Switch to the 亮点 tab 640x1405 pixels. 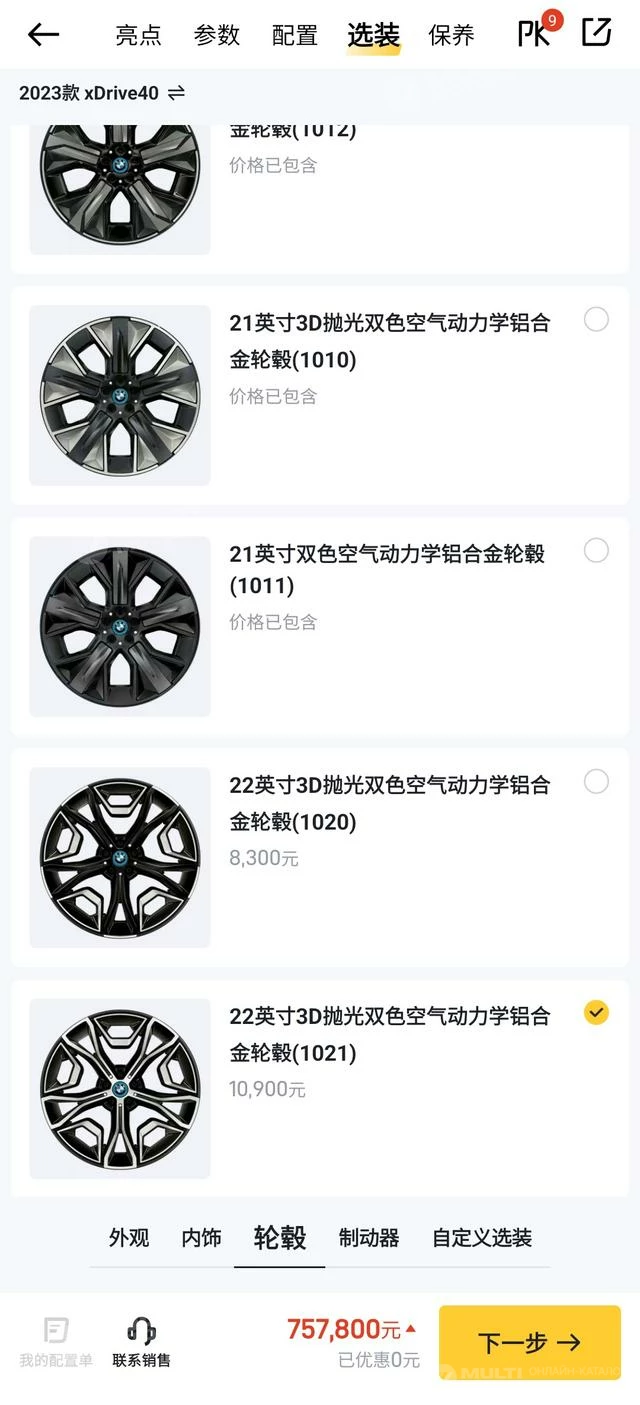coord(138,36)
